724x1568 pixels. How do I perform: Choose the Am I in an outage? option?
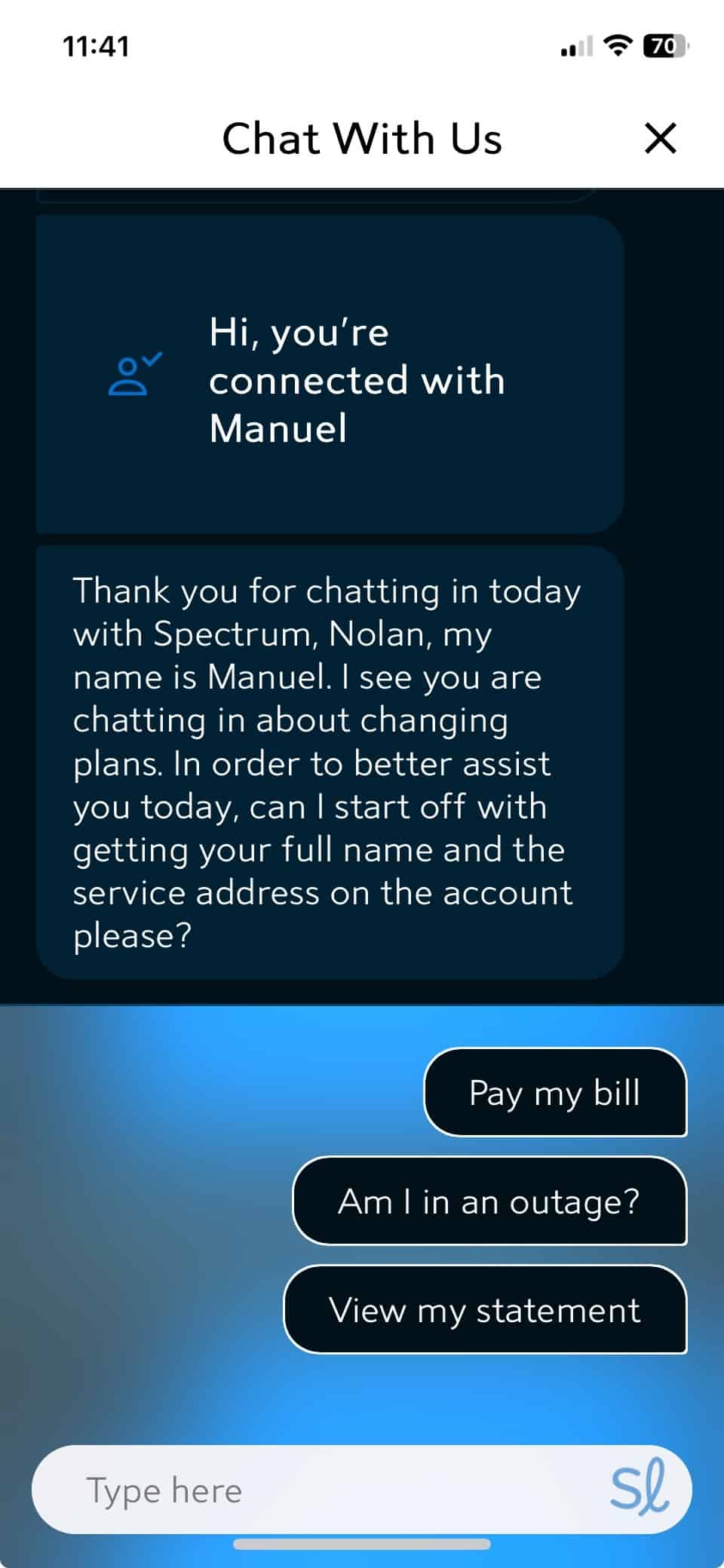(x=489, y=1201)
